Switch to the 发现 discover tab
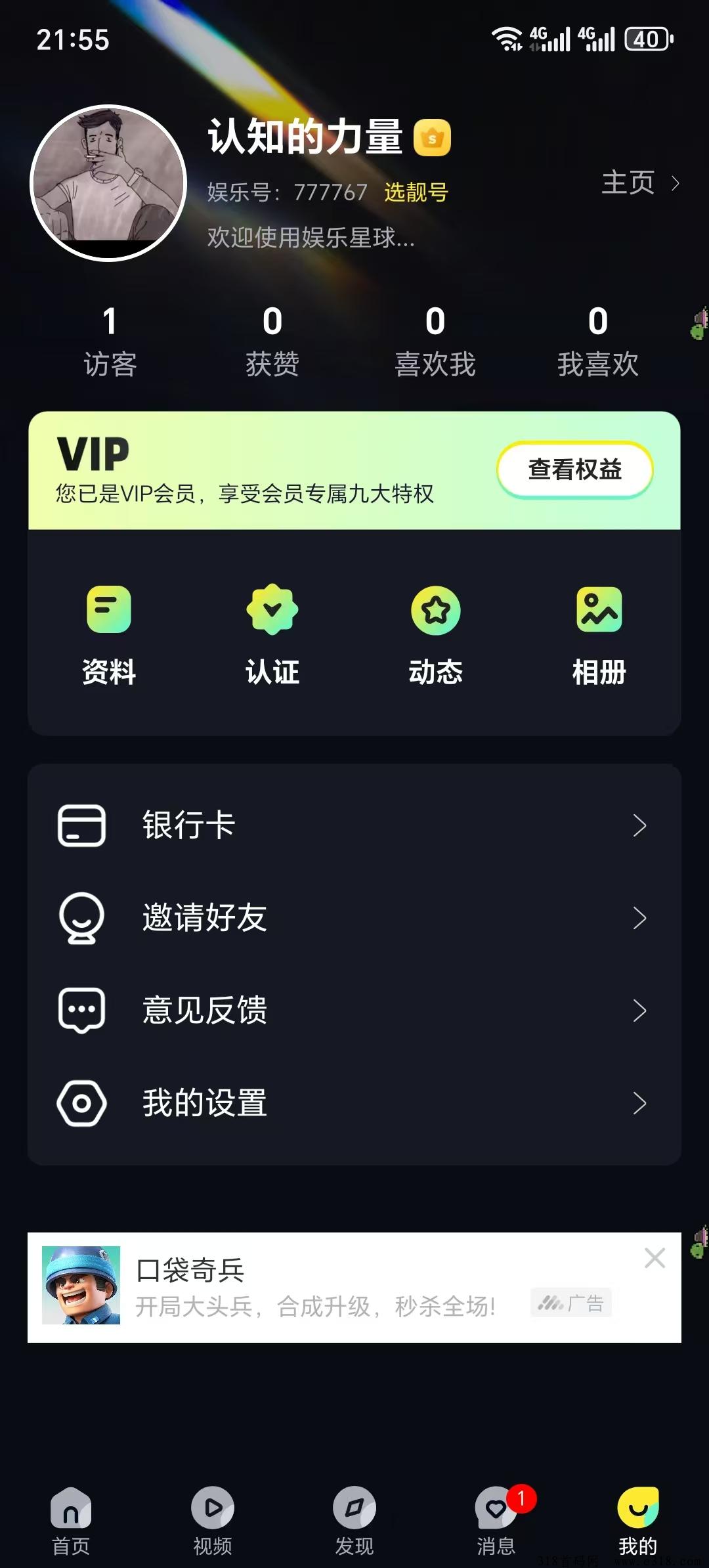 coord(354,1521)
